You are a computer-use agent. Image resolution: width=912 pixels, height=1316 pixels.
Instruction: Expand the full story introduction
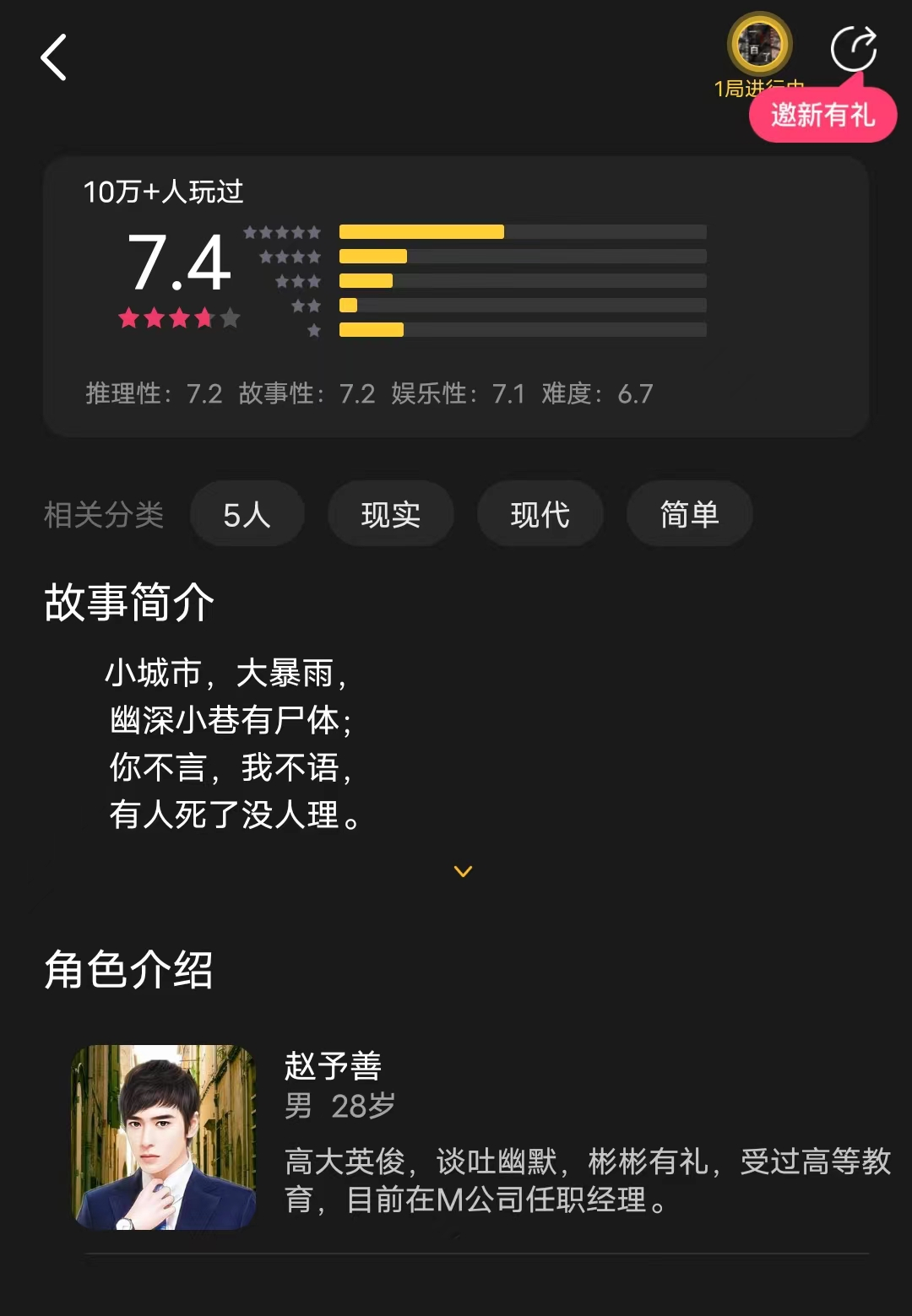pyautogui.click(x=463, y=871)
